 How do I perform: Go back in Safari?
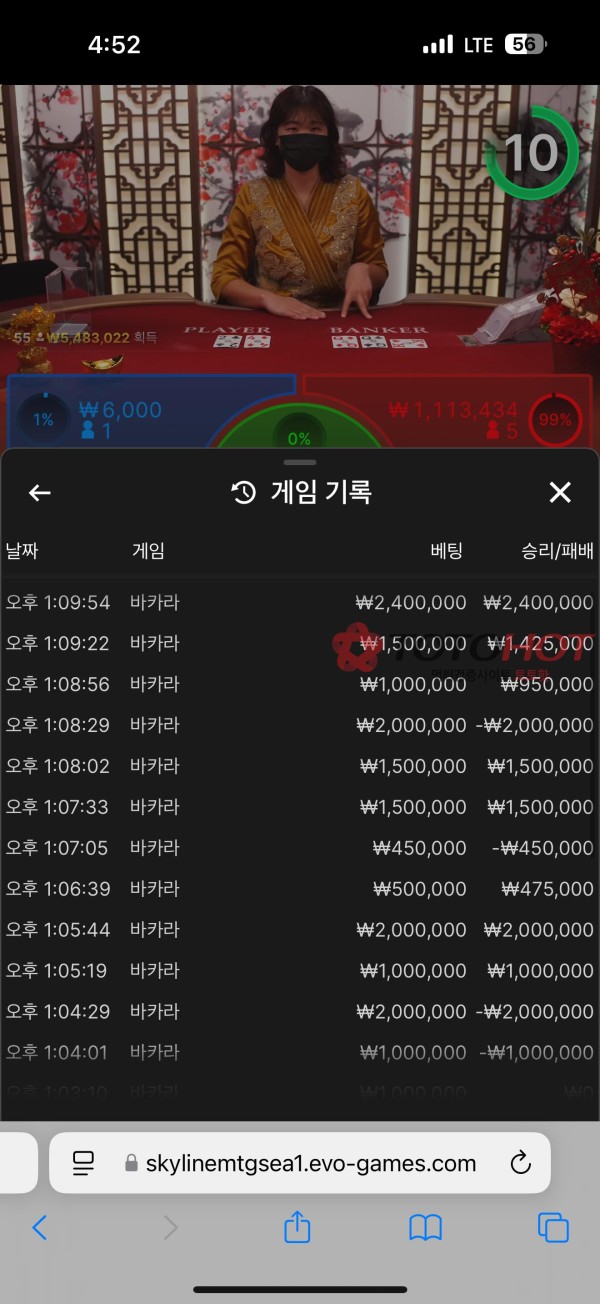click(x=40, y=1227)
